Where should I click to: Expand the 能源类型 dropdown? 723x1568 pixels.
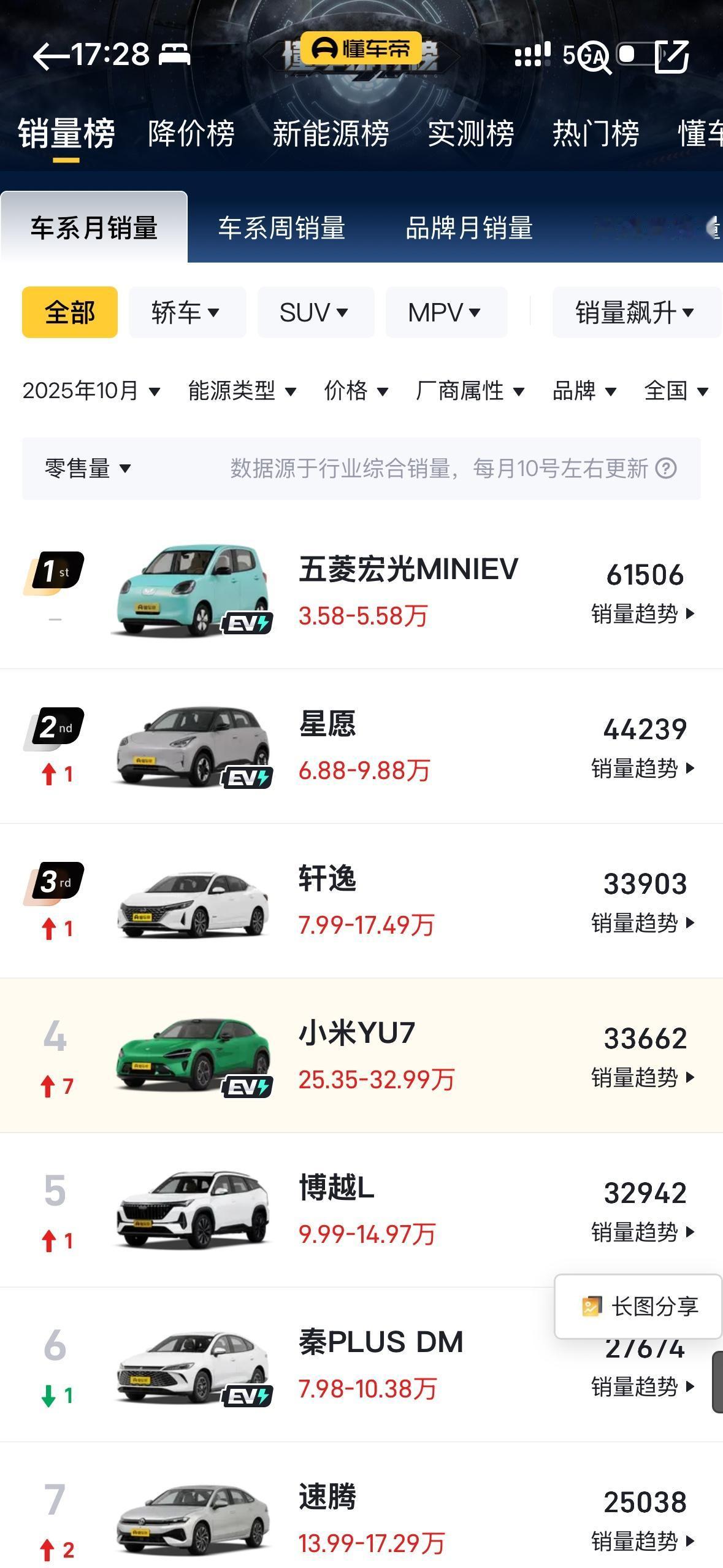tap(239, 391)
